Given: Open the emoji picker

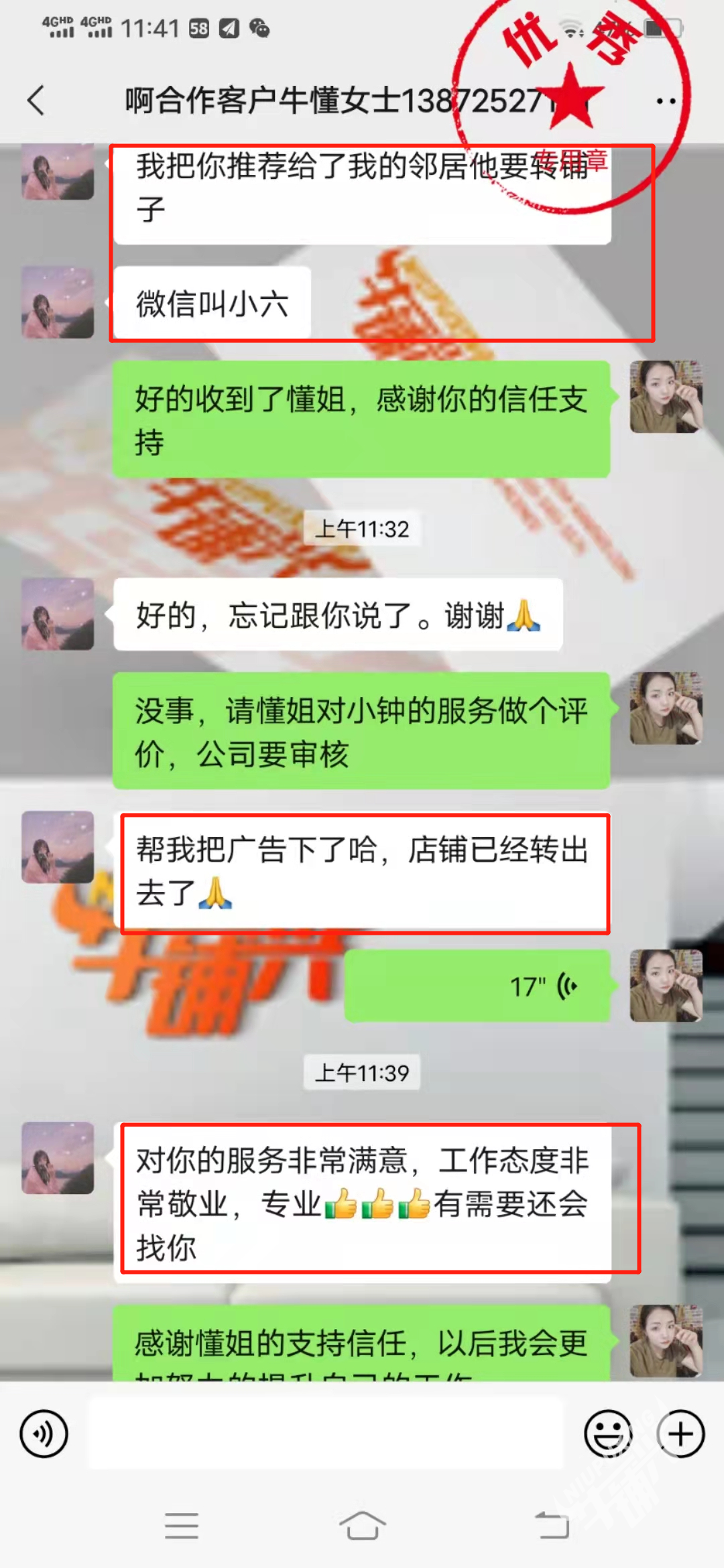Looking at the screenshot, I should (x=609, y=1434).
